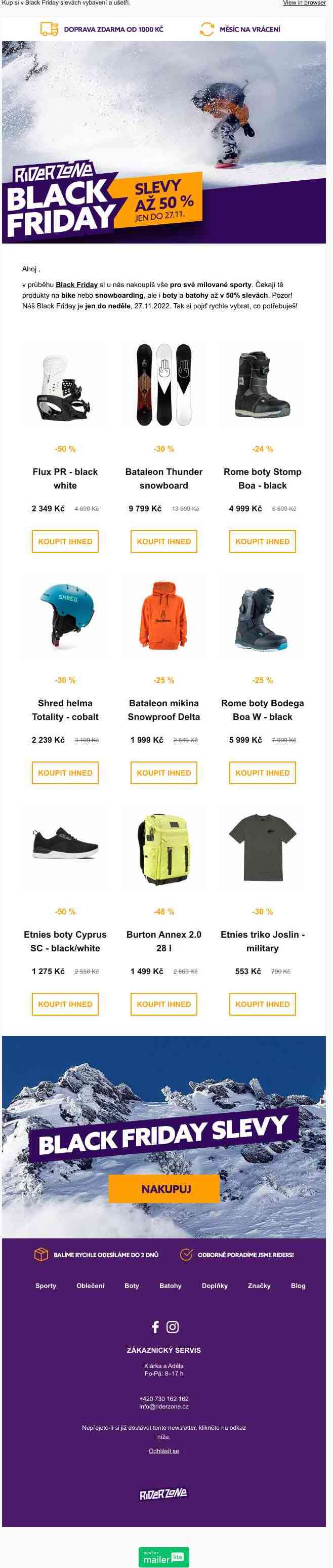The image size is (333, 1568).
Task: Open the underlined Black Friday link
Action: pos(77,284)
